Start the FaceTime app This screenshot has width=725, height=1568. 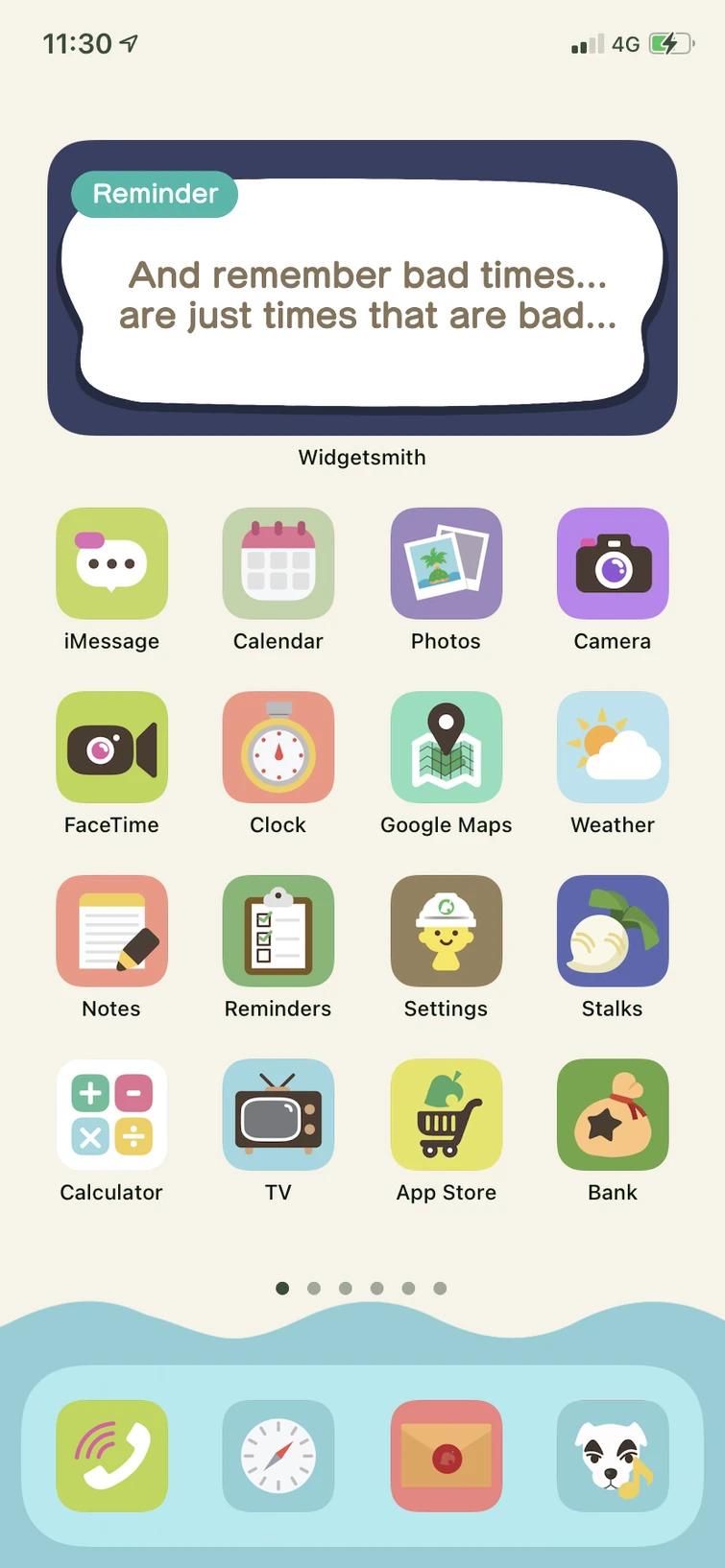coord(111,747)
